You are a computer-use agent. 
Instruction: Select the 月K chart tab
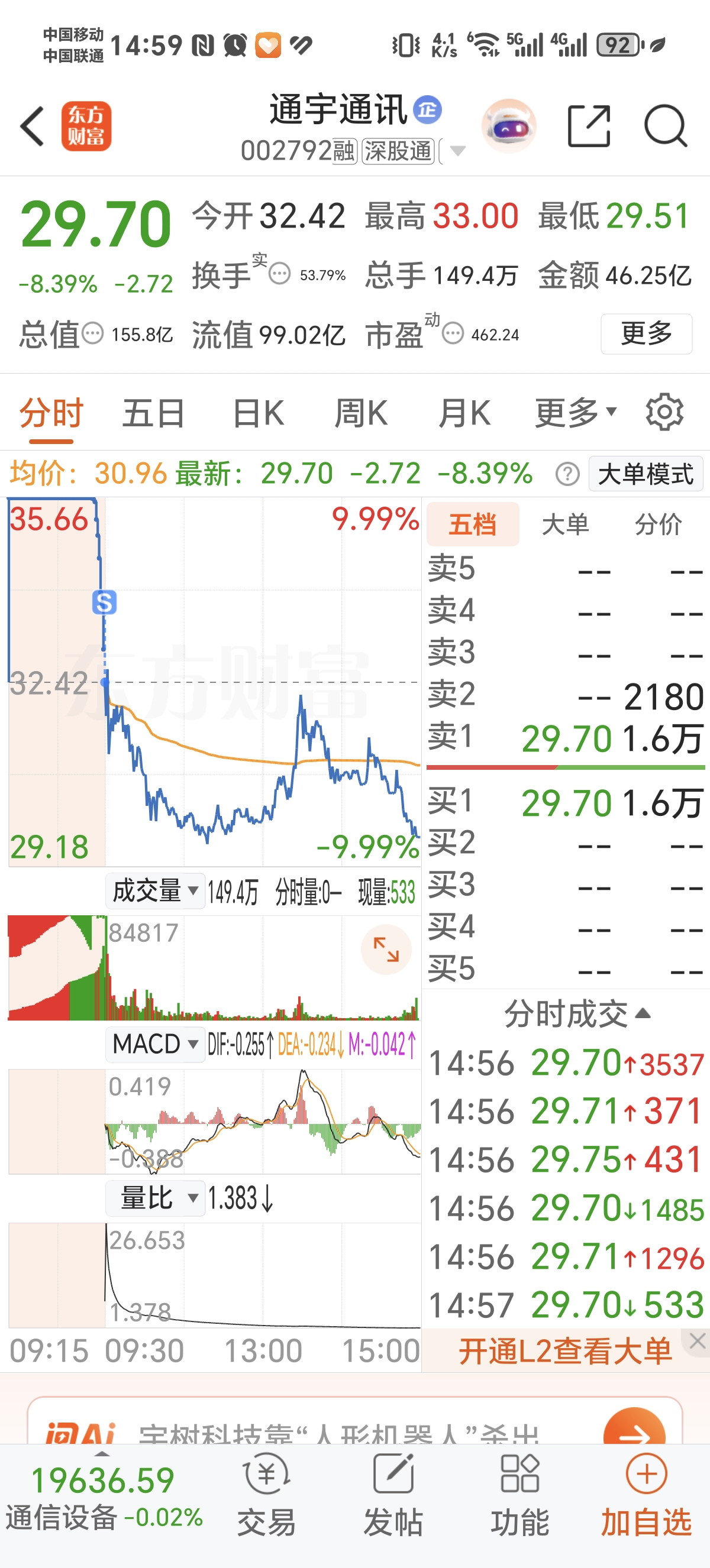(464, 413)
